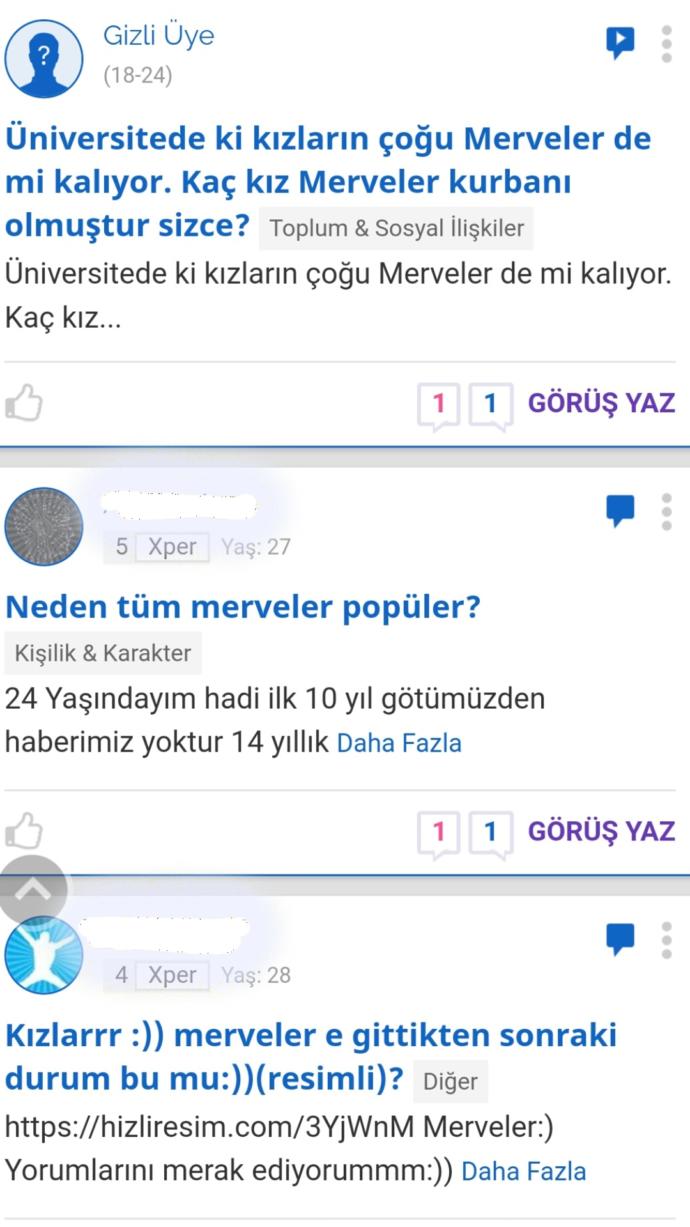Screen dimensions: 690x1227
Task: Write an opinion on the Üniversitede question
Action: (x=601, y=404)
